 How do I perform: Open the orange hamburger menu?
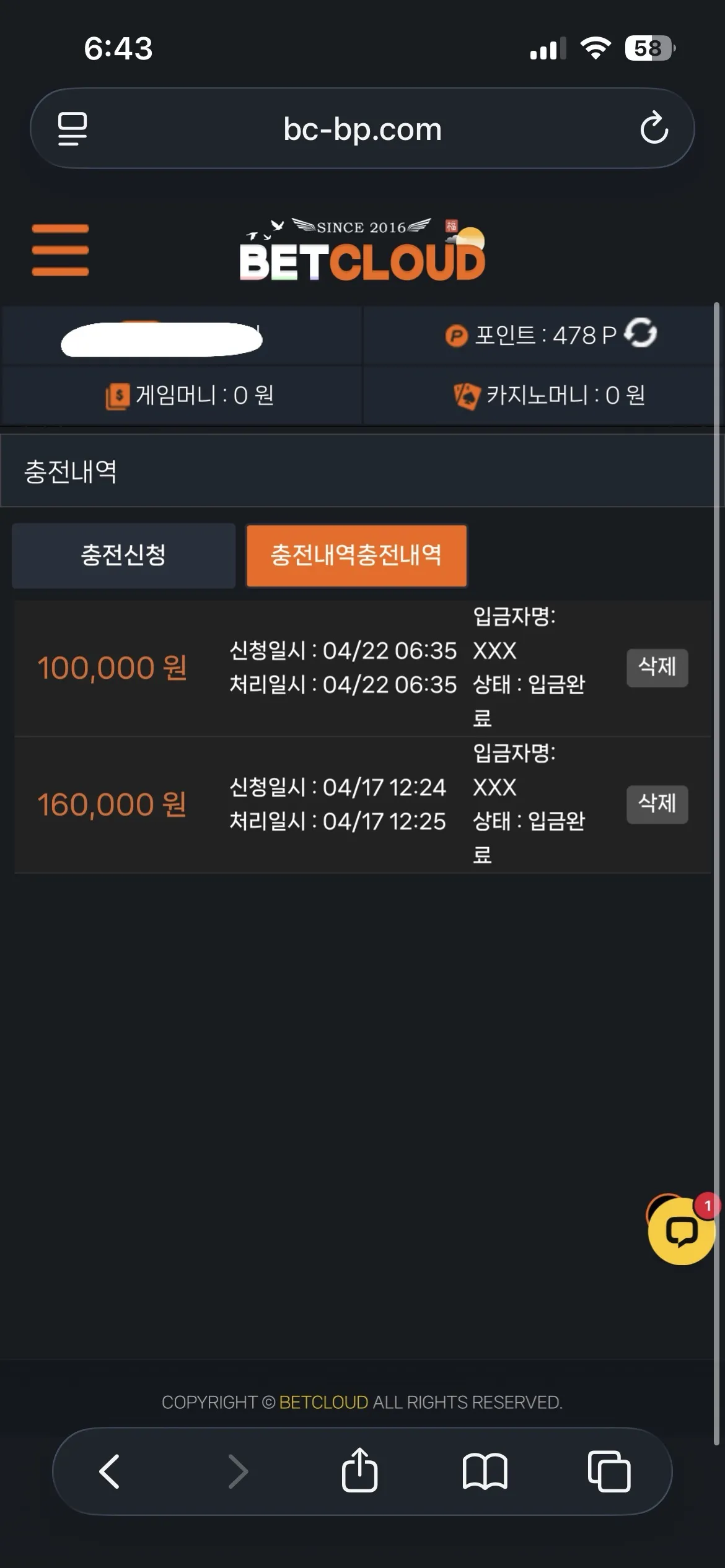(60, 250)
